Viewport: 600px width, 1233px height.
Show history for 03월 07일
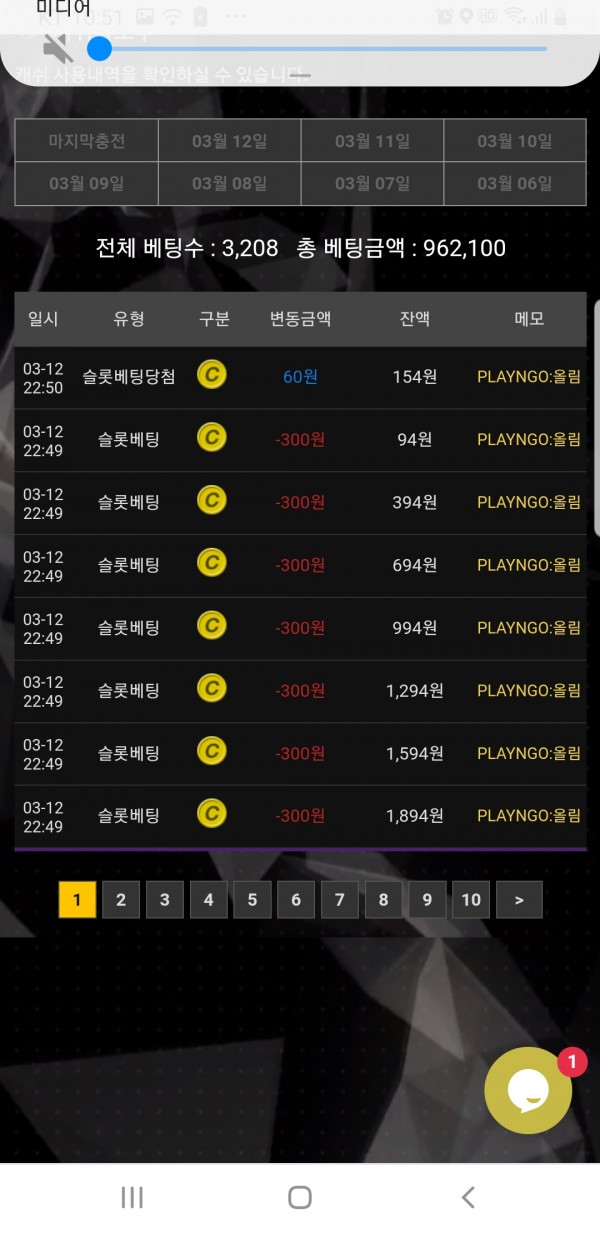click(x=372, y=184)
